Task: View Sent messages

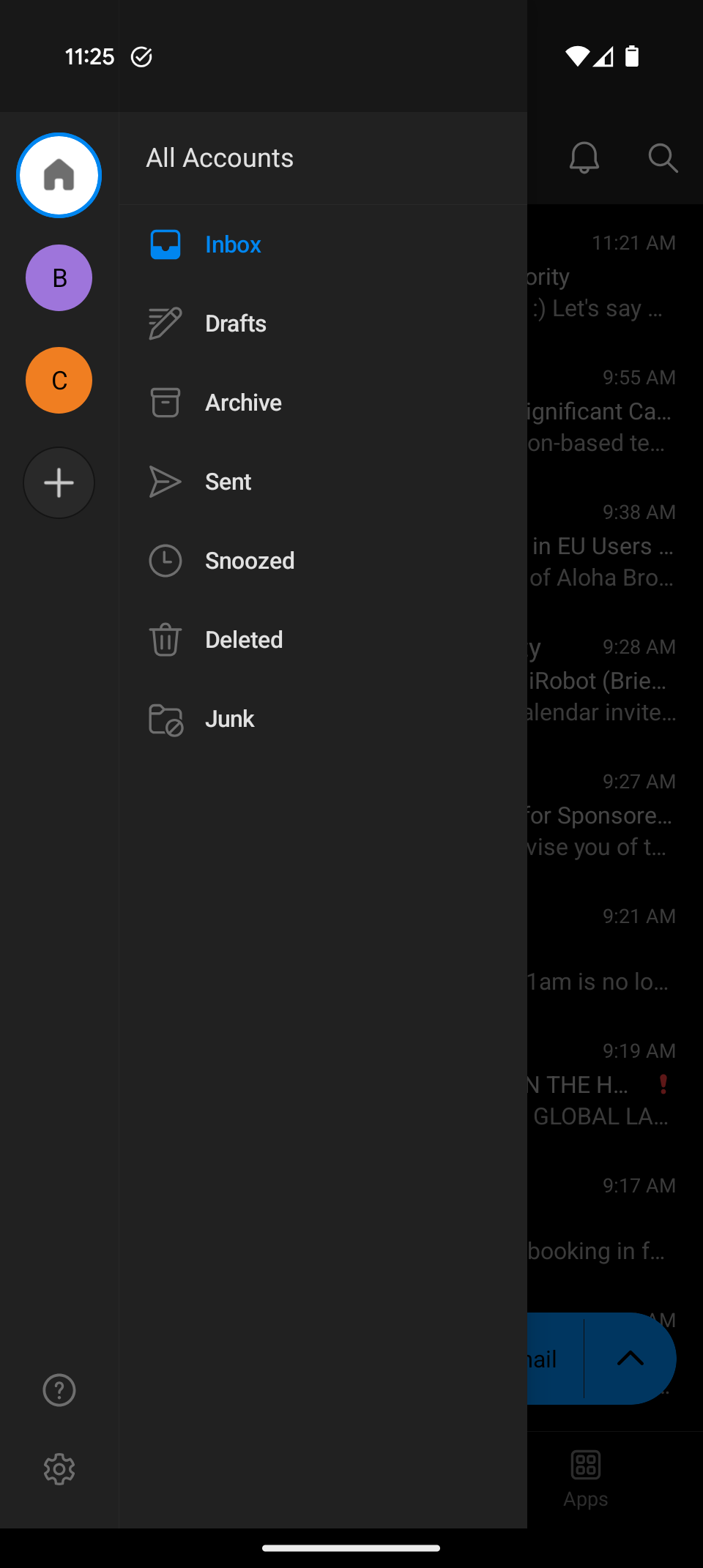Action: pyautogui.click(x=228, y=482)
